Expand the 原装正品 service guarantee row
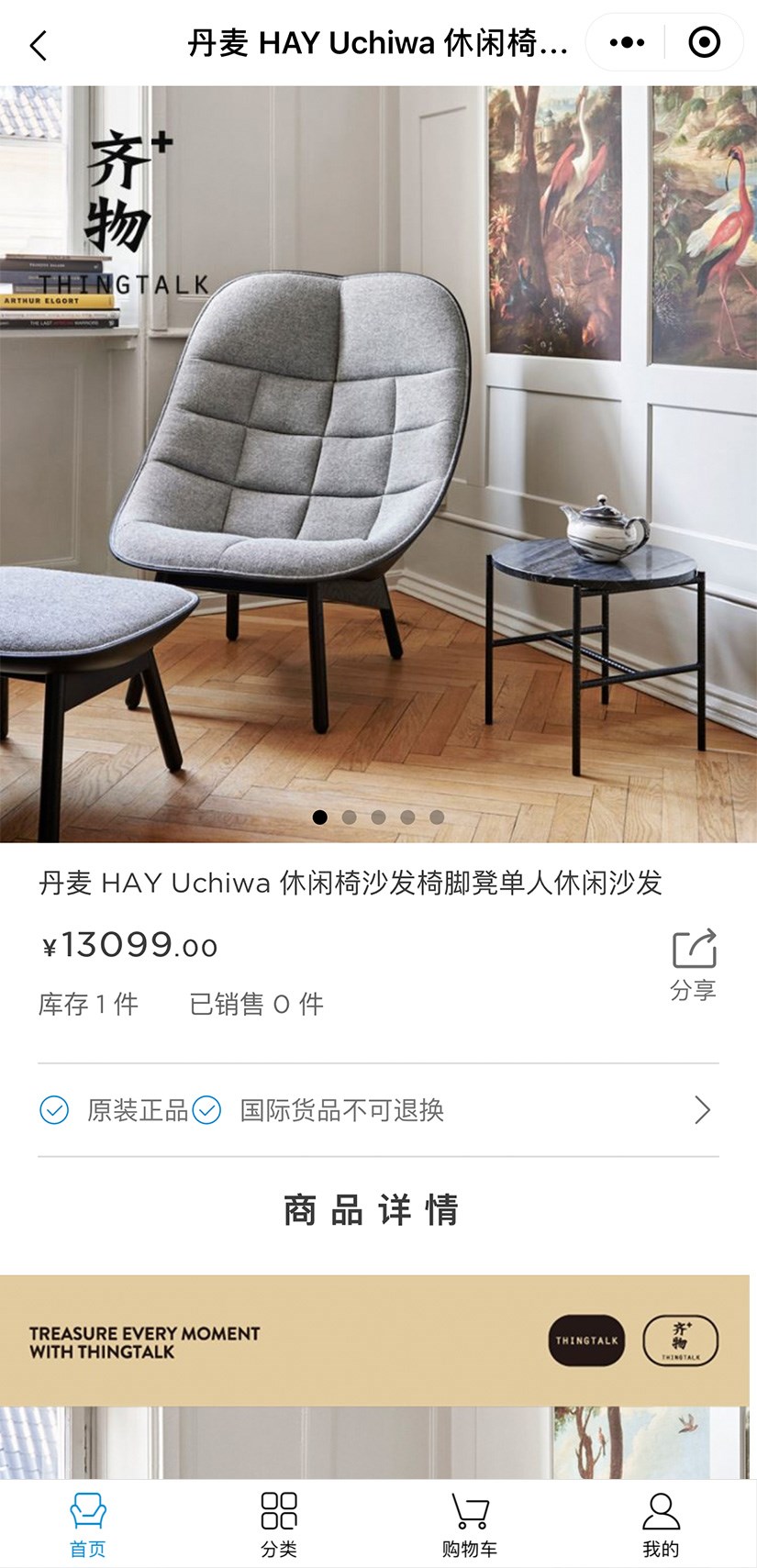 click(x=378, y=1110)
